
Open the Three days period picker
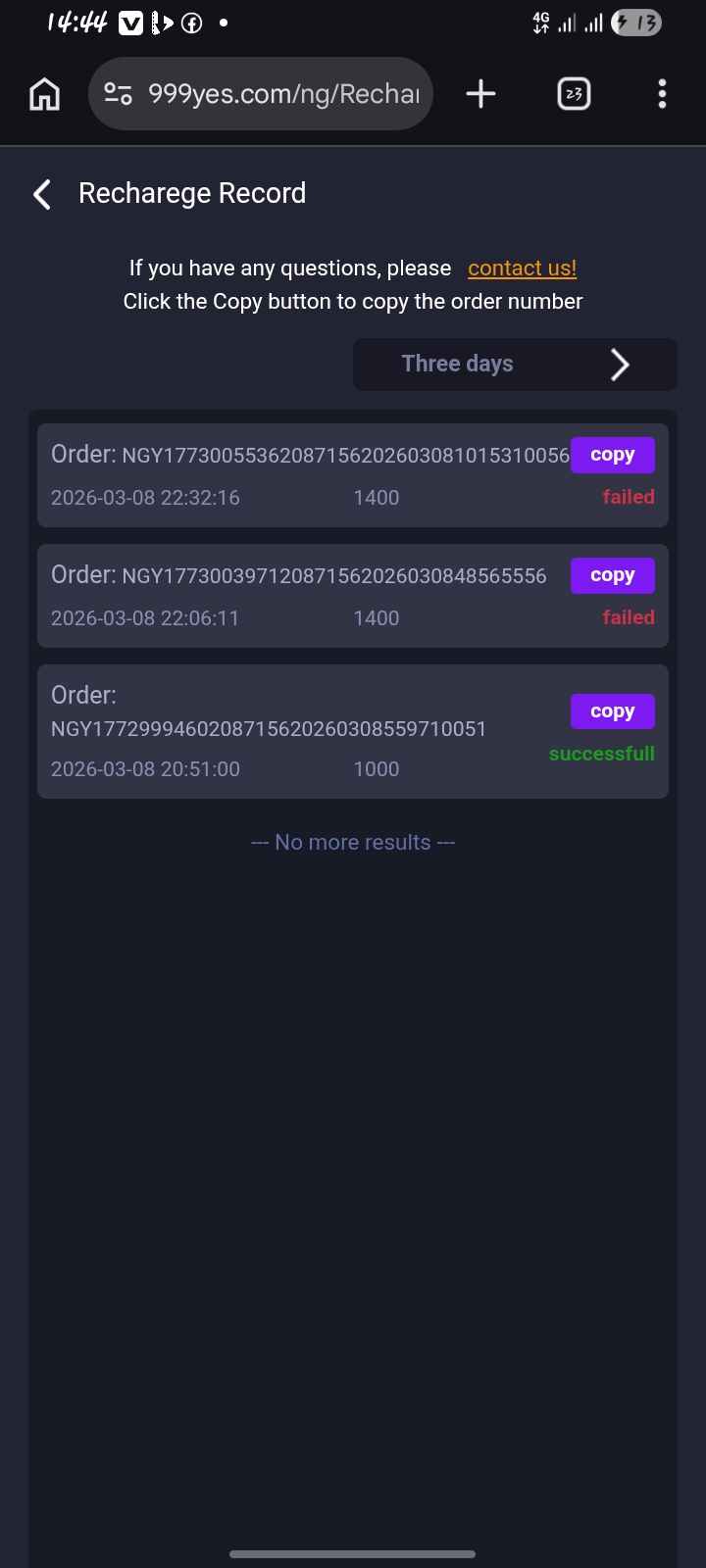click(x=515, y=365)
